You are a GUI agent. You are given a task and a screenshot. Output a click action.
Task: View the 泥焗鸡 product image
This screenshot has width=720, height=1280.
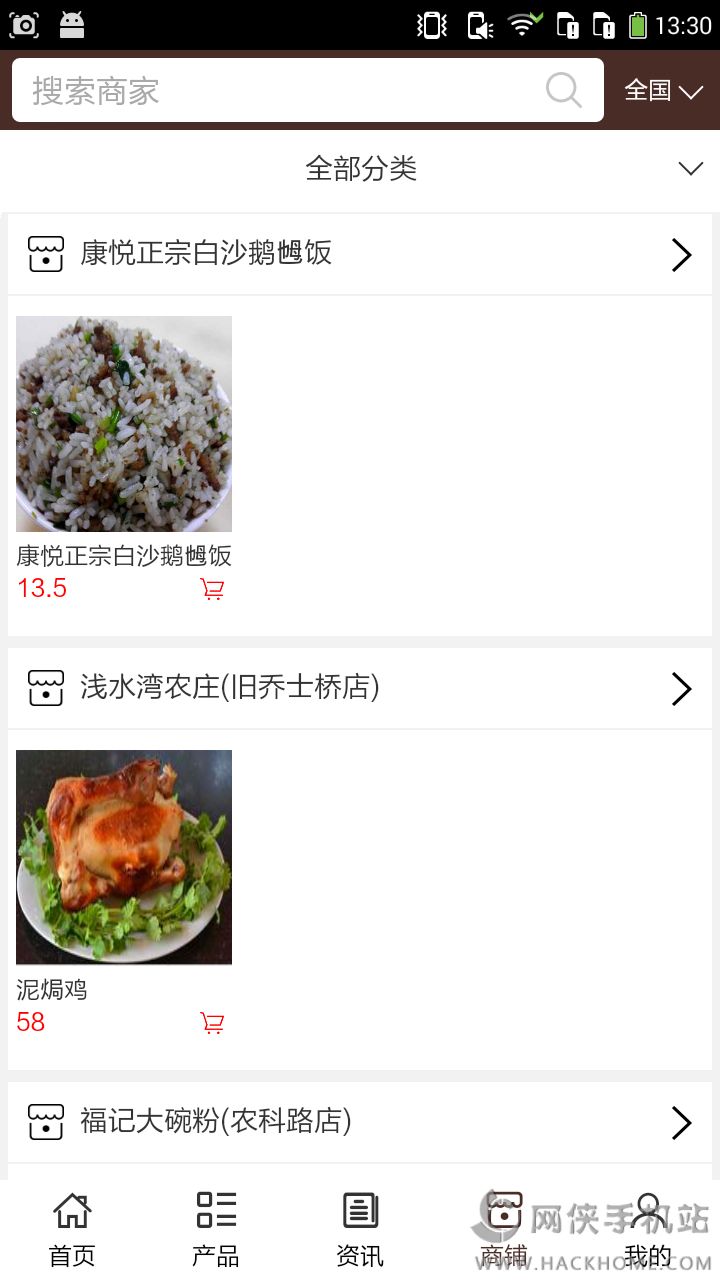tap(124, 857)
